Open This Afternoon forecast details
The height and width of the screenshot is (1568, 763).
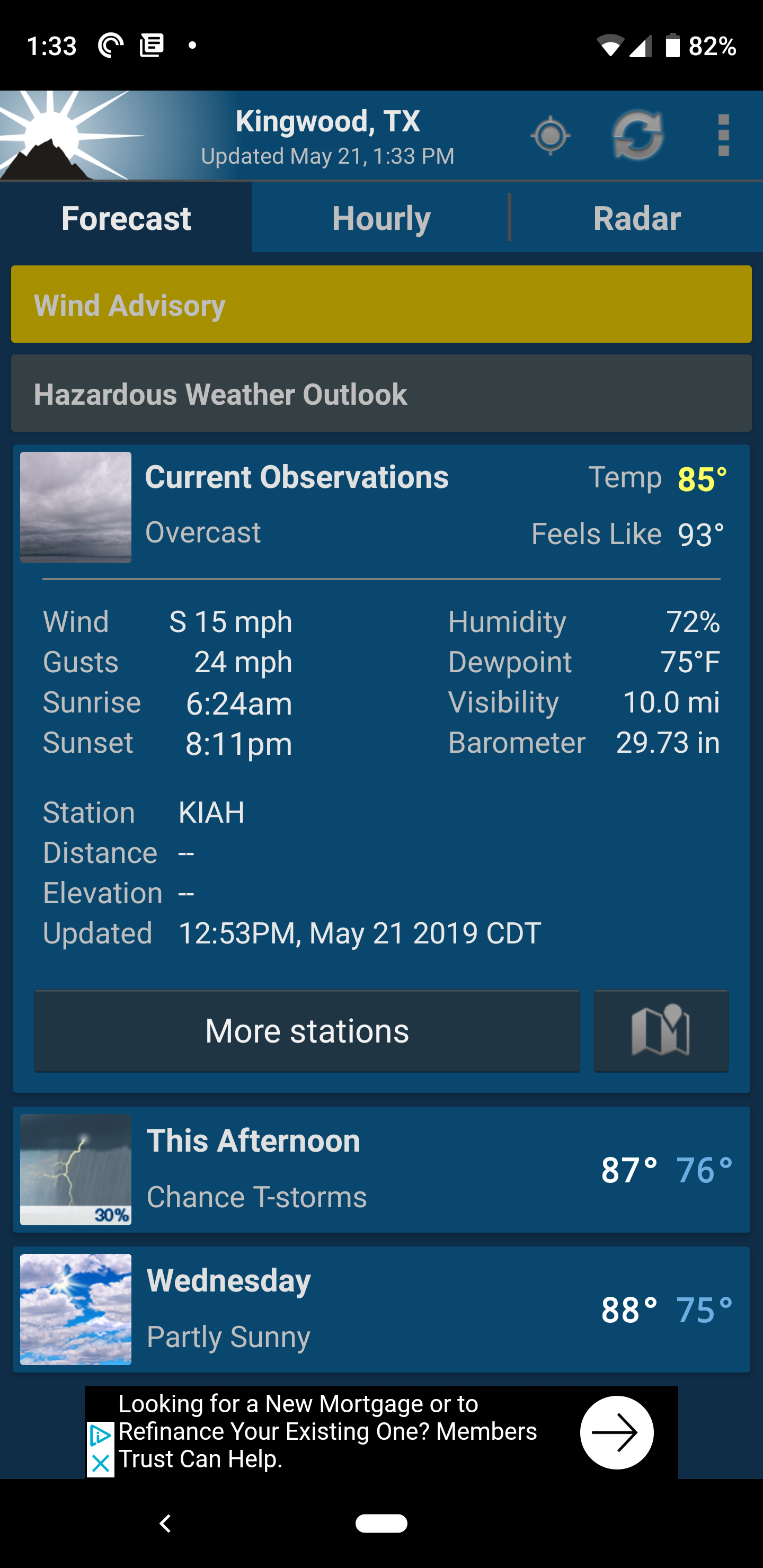tap(381, 1169)
